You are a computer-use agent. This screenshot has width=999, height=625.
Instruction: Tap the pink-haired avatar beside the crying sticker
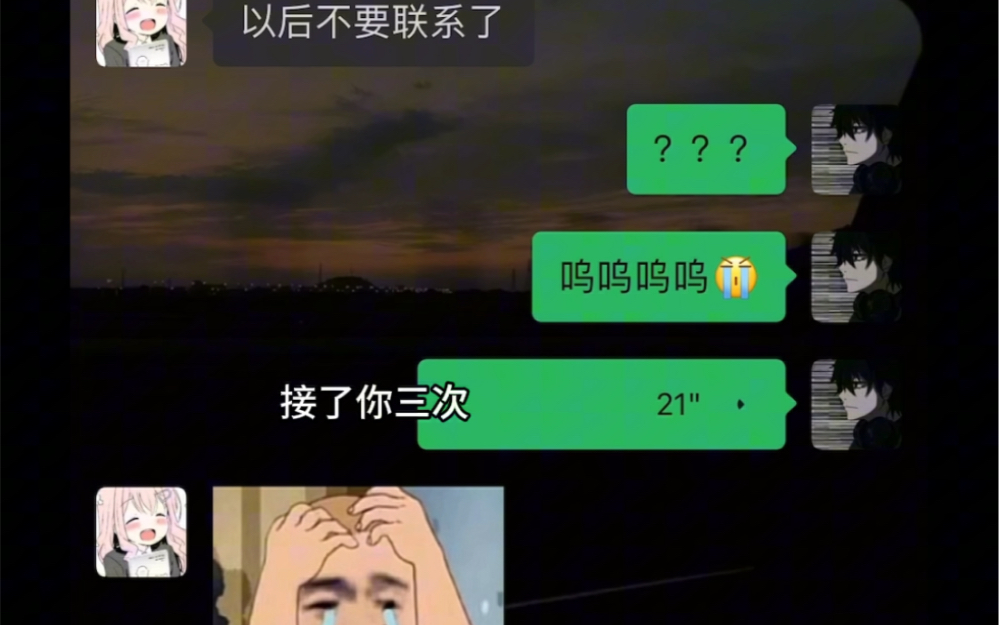141,532
